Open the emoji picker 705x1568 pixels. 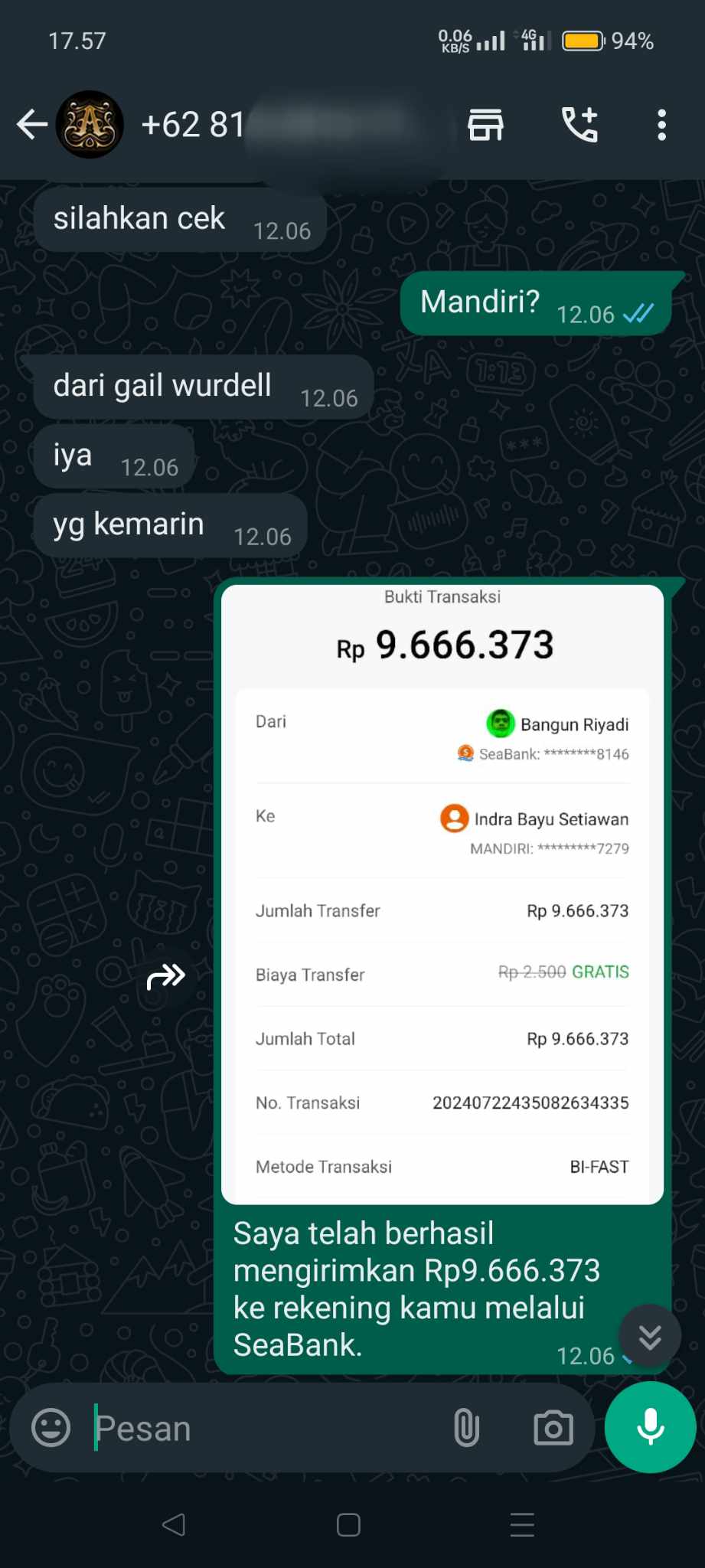51,1428
